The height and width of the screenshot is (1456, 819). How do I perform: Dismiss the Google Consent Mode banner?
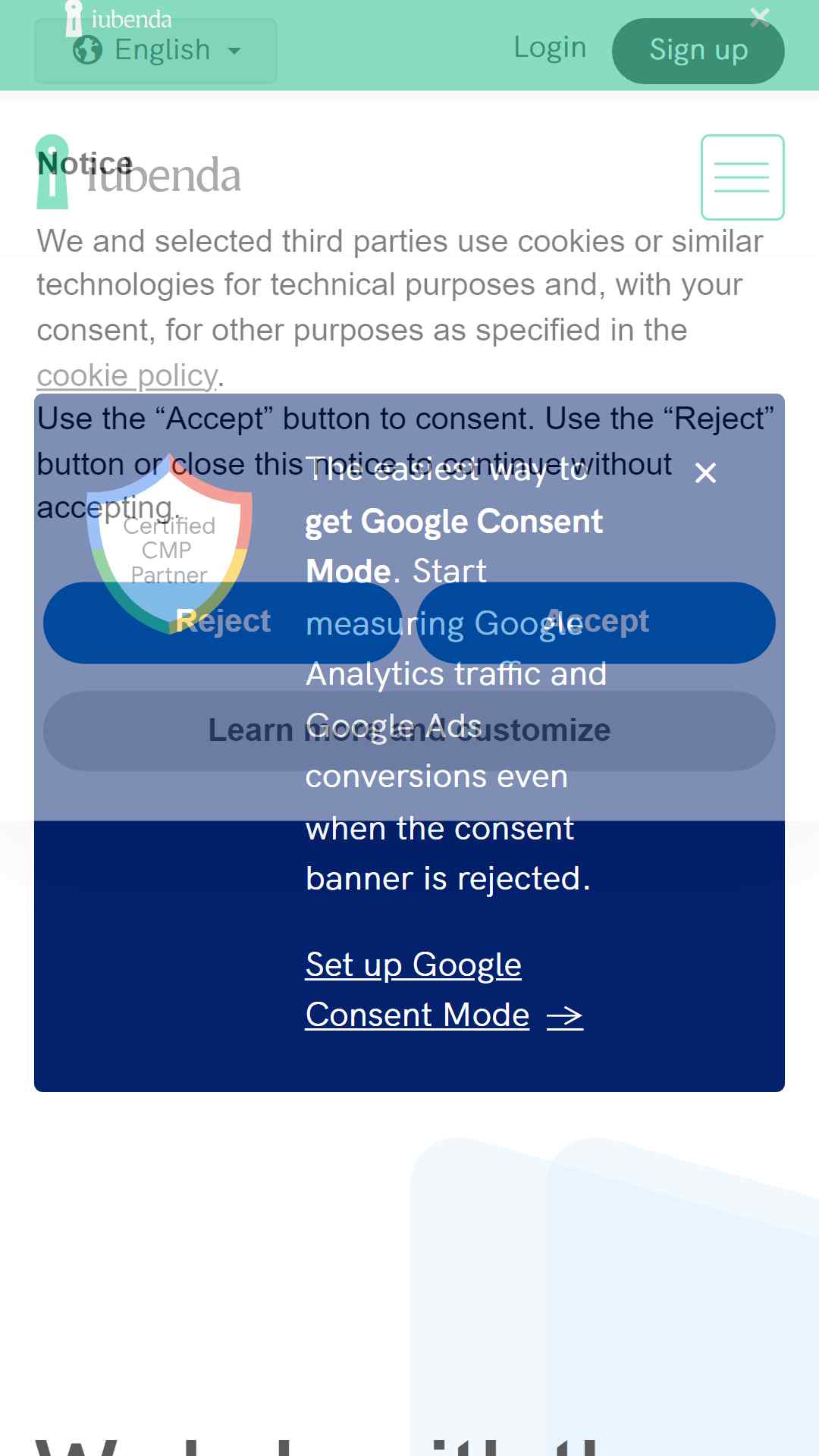click(705, 473)
